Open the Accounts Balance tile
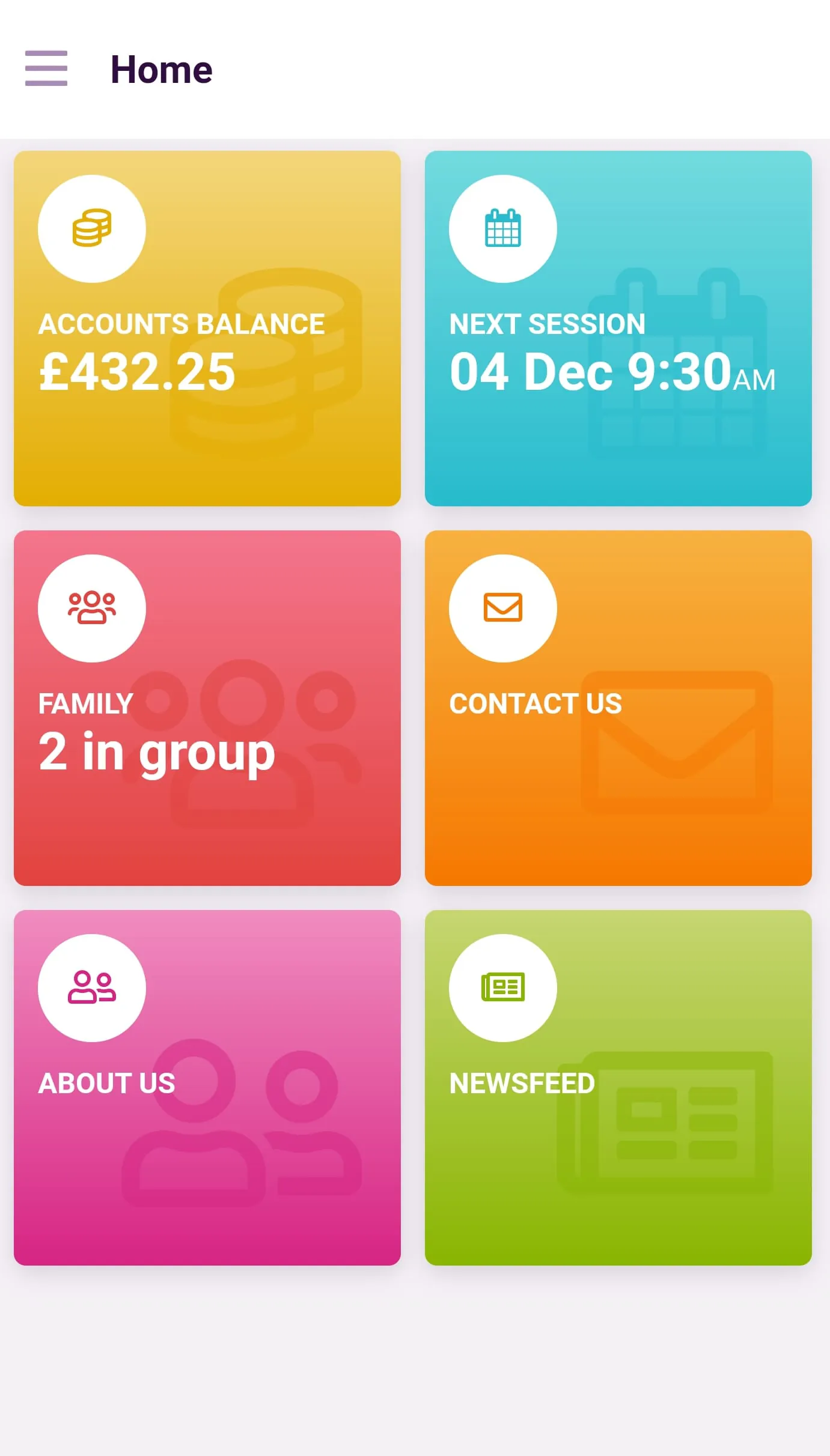This screenshot has height=1456, width=830. pos(207,327)
